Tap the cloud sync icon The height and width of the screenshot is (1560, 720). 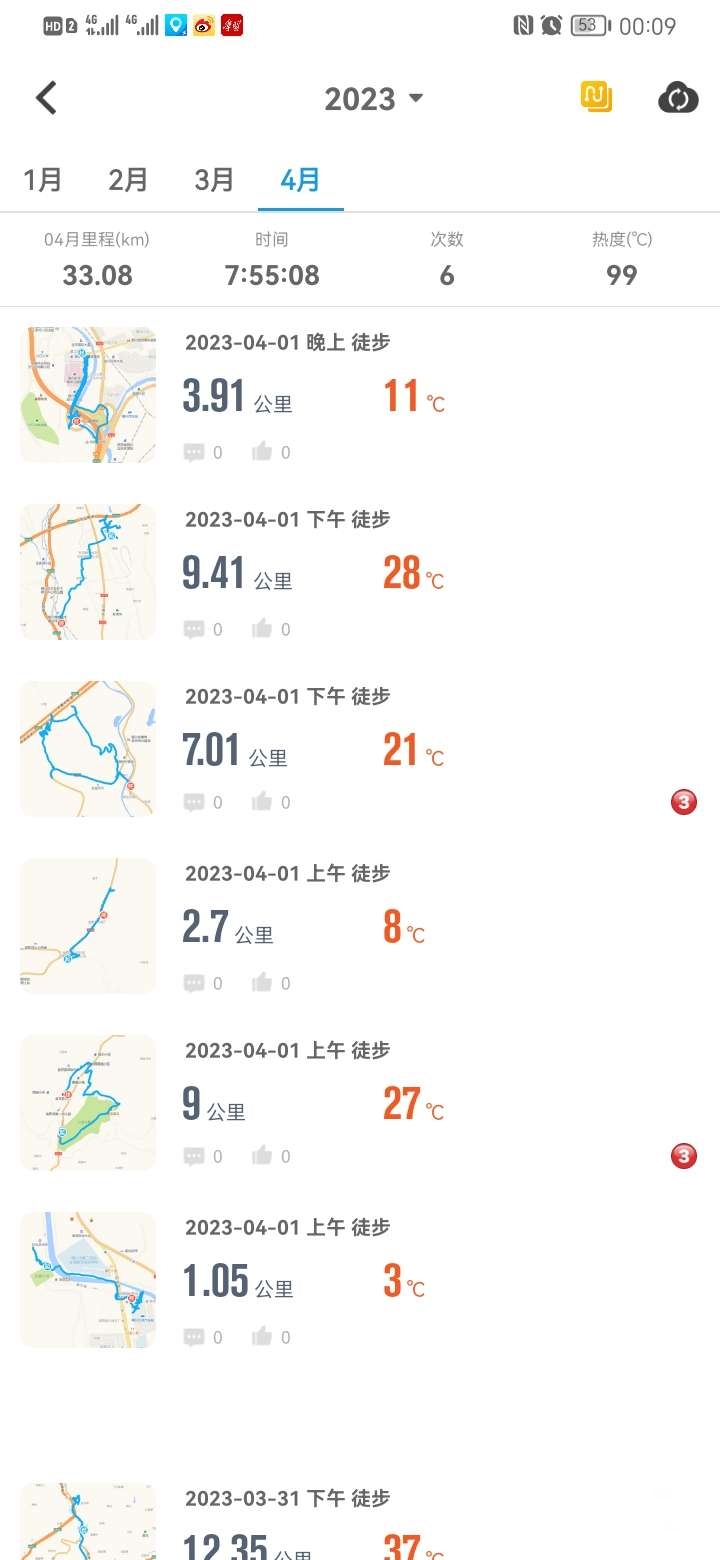tap(677, 98)
